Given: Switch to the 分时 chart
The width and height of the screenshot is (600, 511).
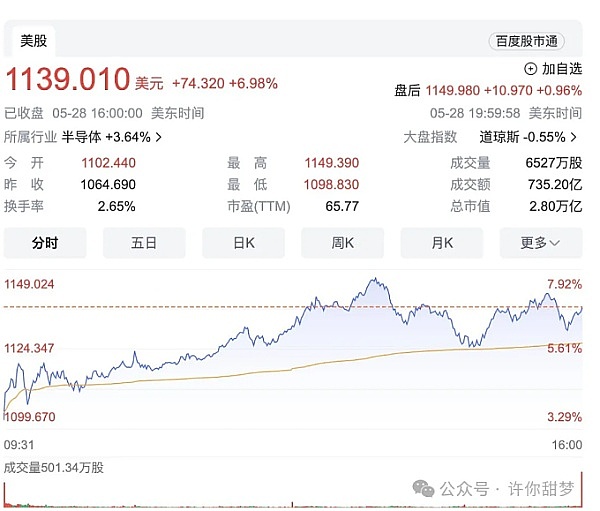Looking at the screenshot, I should click(45, 242).
